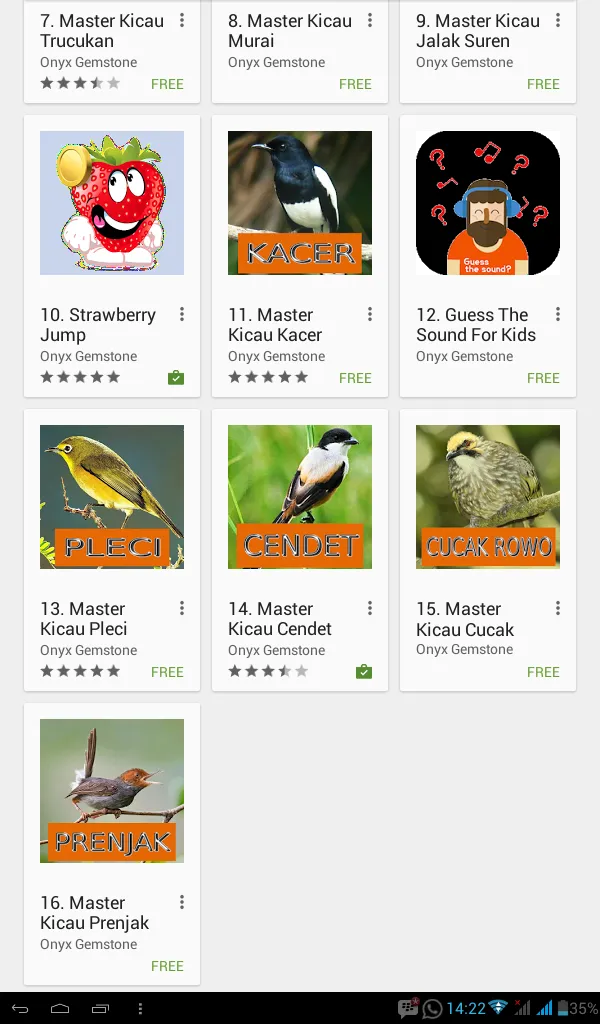
Task: Open overflow menu on Master Kicau Prenjak
Action: point(182,903)
